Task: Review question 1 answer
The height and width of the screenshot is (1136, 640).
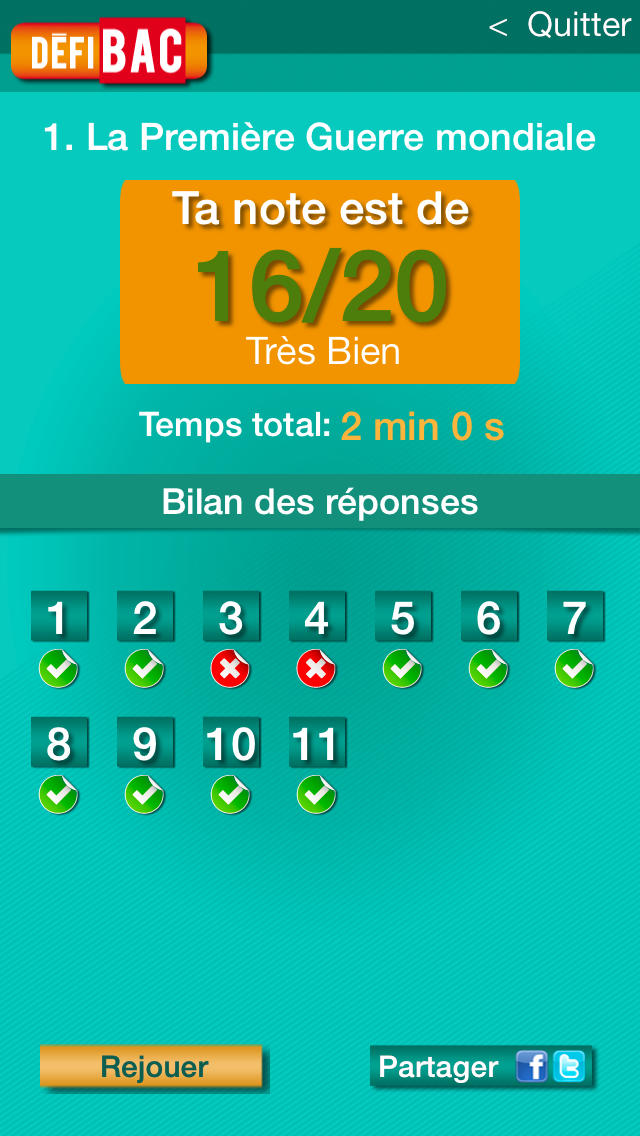Action: click(x=59, y=617)
